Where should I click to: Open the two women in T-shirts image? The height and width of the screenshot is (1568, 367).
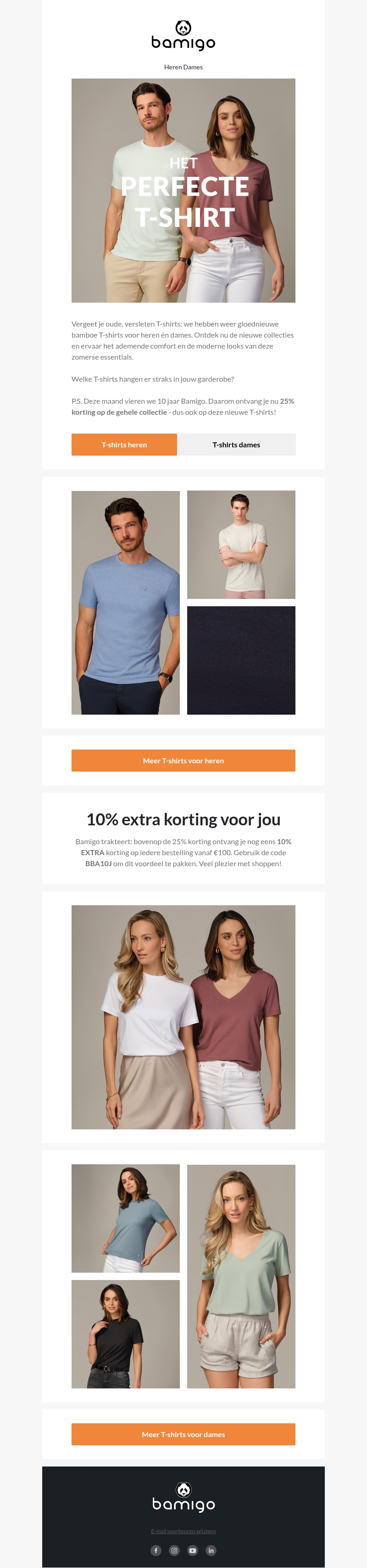[183, 1017]
